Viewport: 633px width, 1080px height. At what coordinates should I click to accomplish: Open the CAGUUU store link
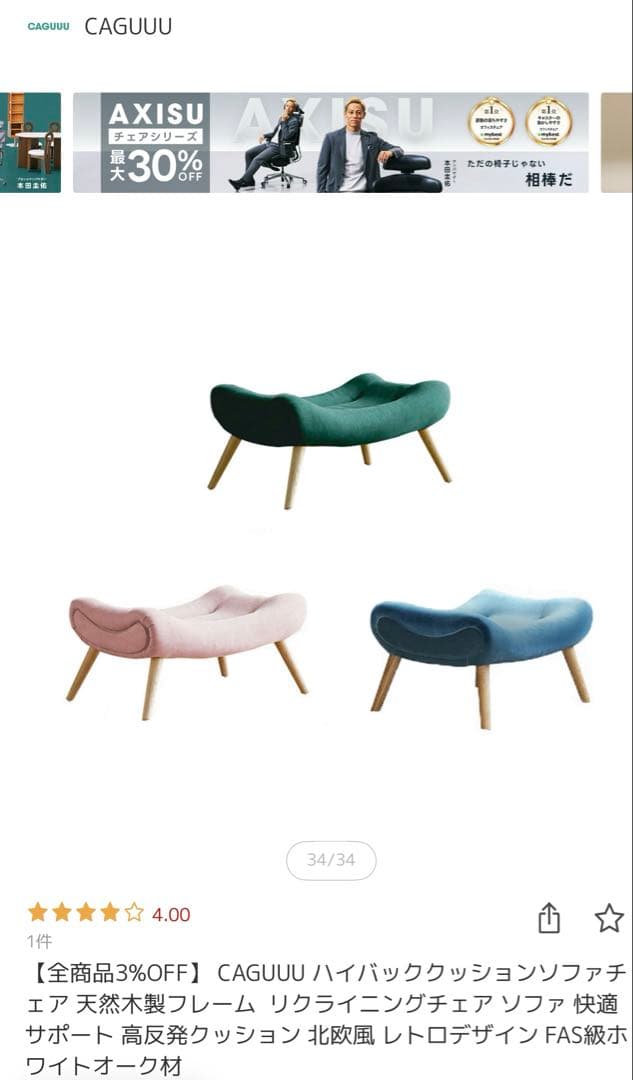pos(127,27)
